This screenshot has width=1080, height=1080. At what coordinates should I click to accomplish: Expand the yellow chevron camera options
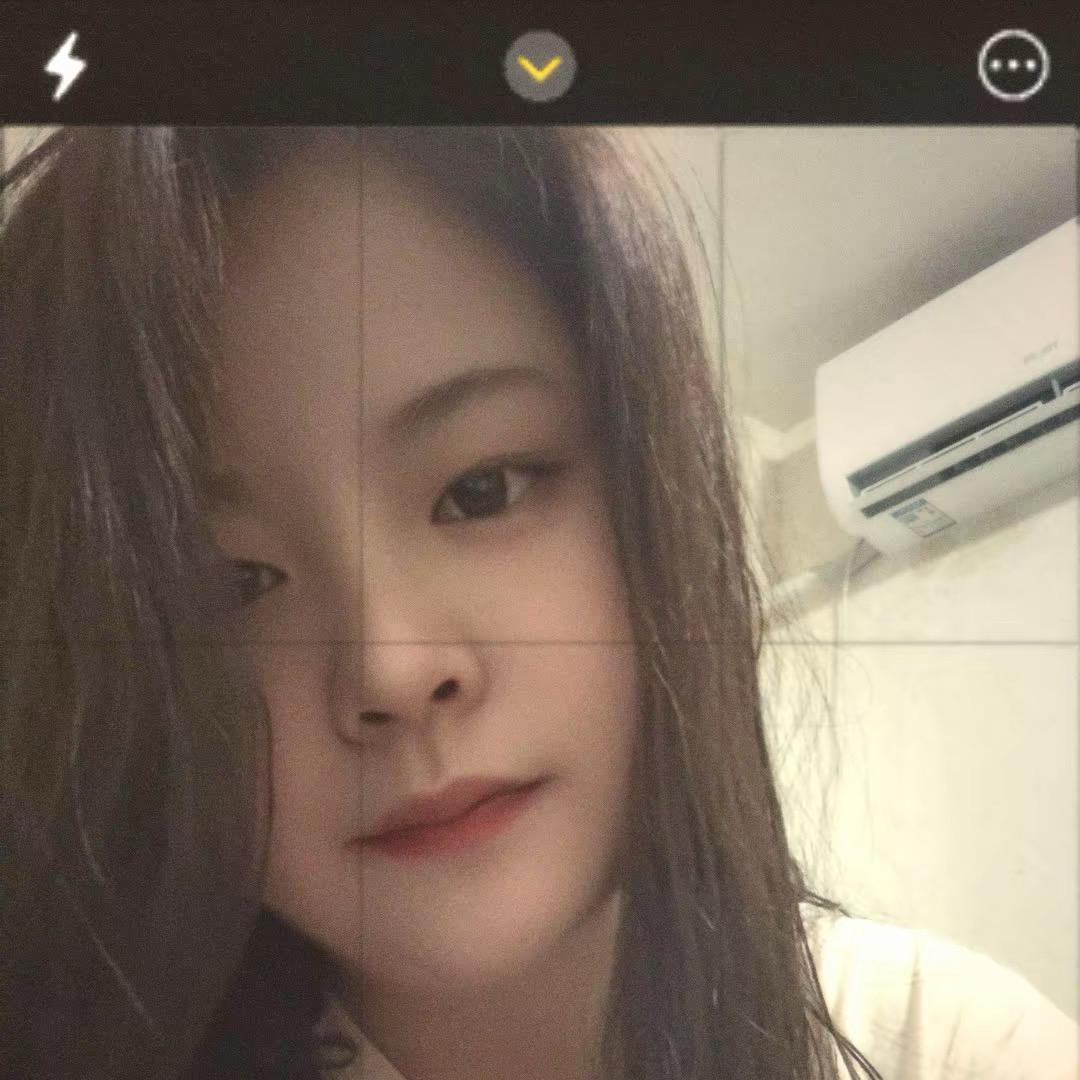coord(540,67)
